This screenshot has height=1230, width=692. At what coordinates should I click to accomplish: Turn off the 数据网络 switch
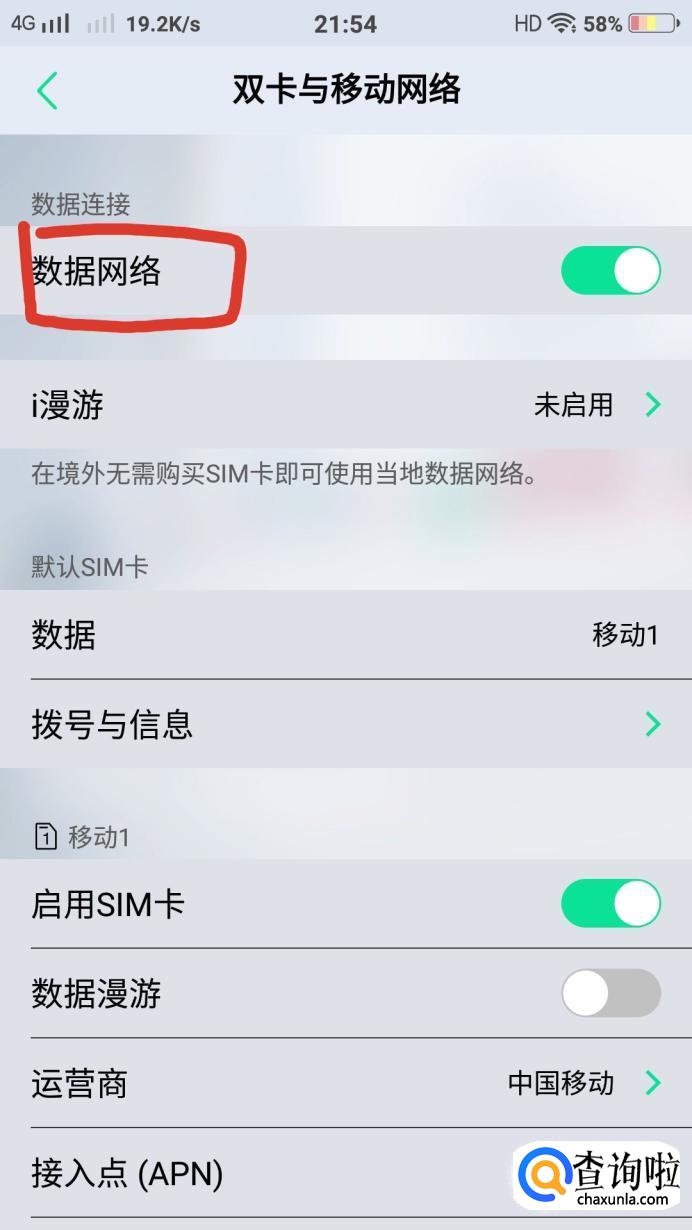coord(610,271)
